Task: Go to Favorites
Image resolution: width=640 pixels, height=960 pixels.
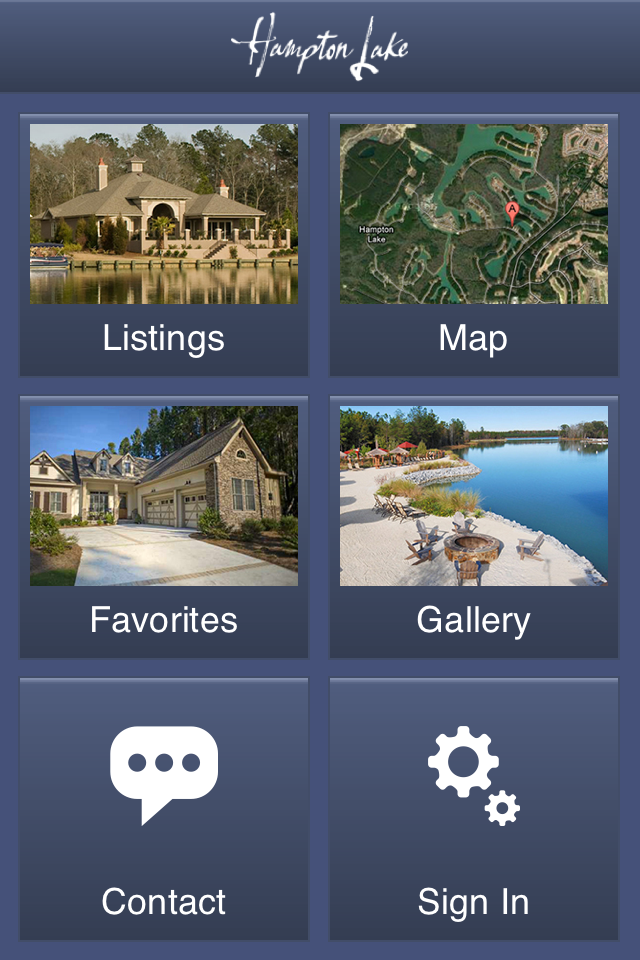Action: [164, 527]
